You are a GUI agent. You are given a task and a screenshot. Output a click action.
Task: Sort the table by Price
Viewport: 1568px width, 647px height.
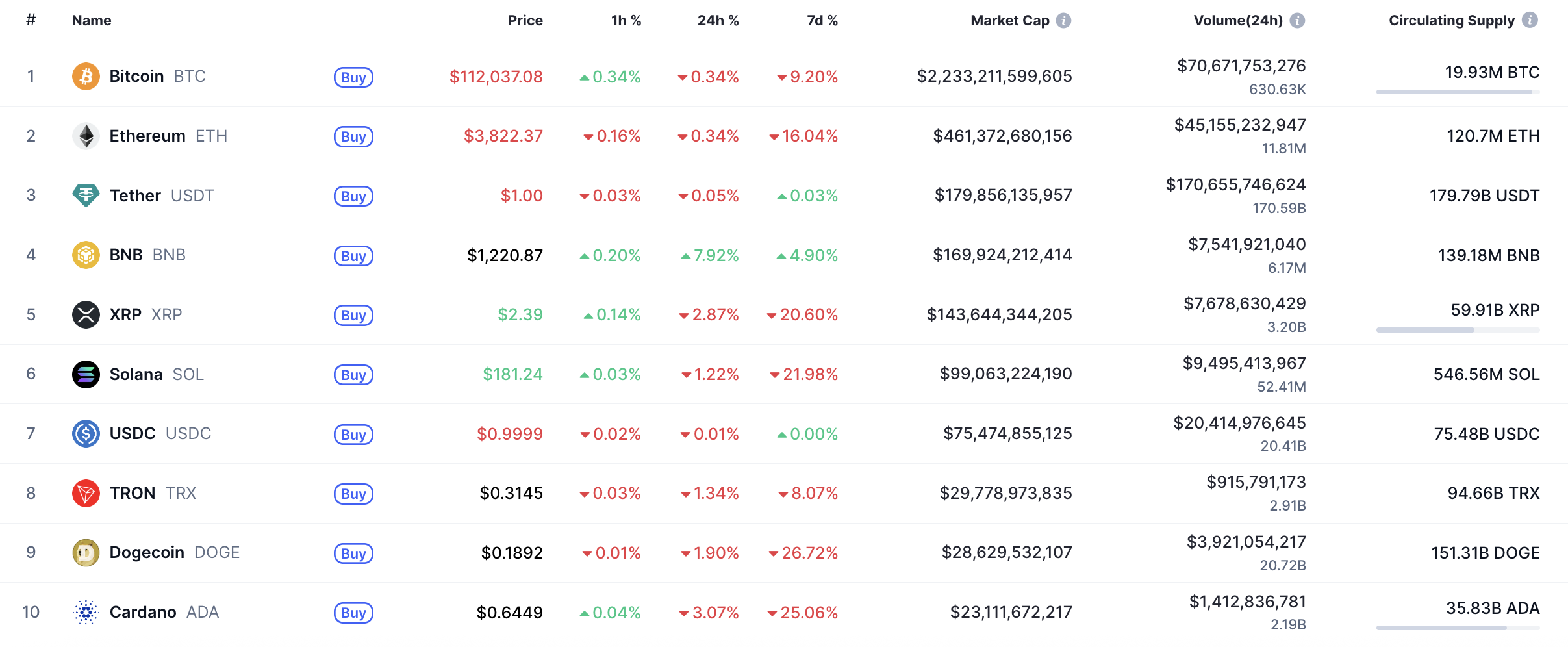[525, 21]
